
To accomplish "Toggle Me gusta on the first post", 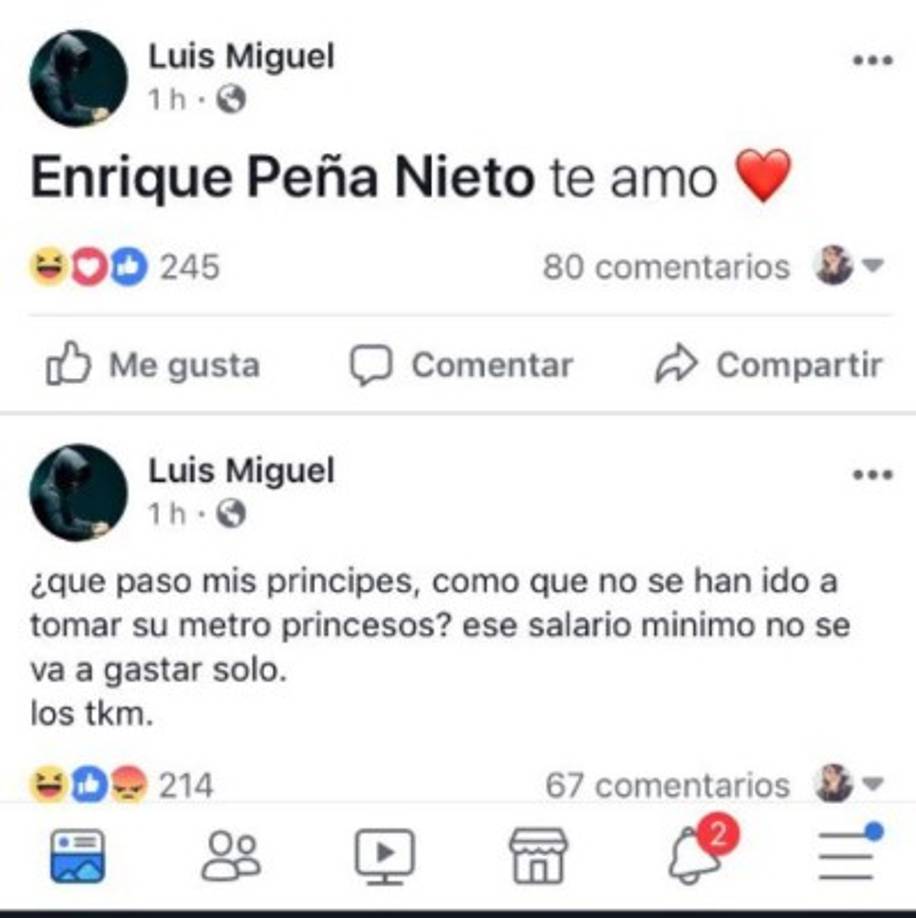I will pyautogui.click(x=150, y=364).
